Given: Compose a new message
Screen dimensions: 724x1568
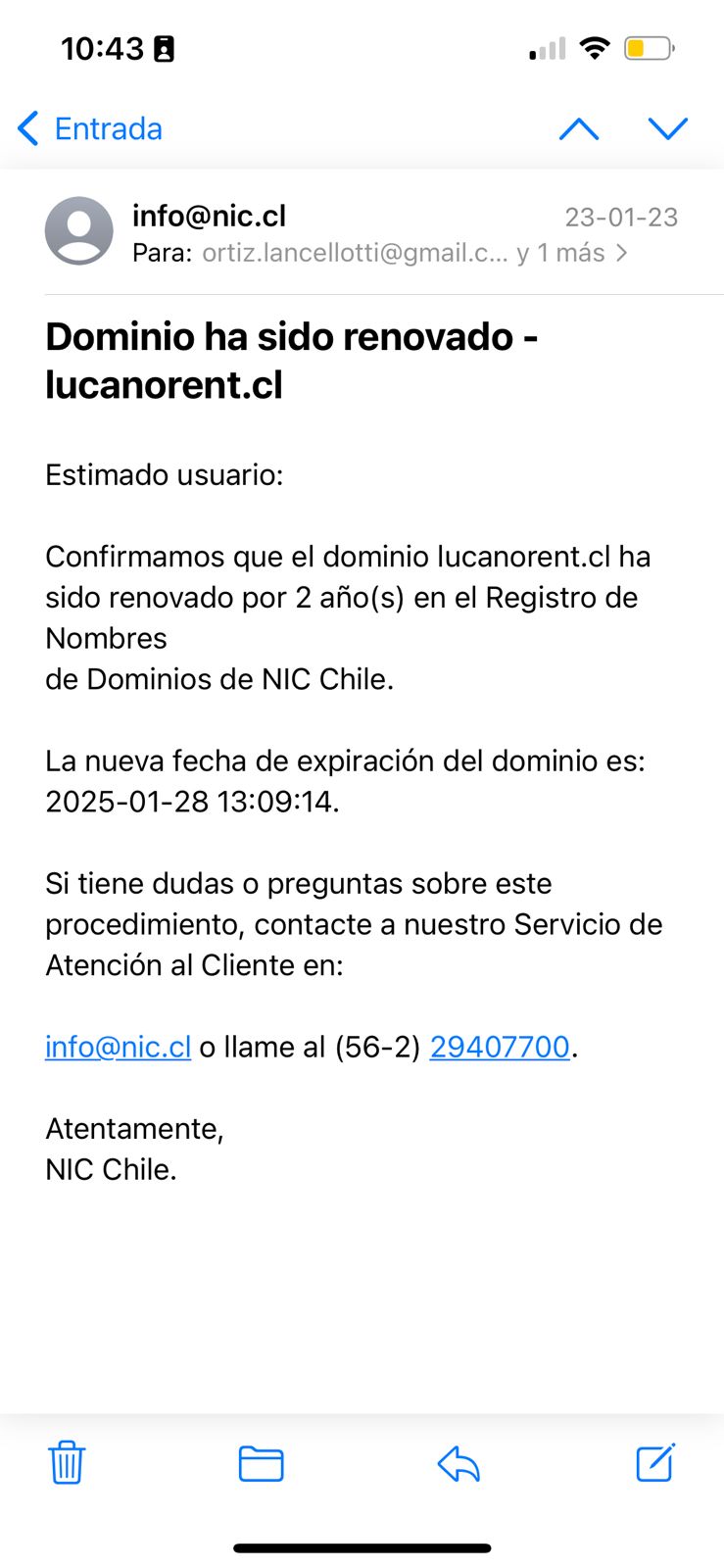Looking at the screenshot, I should coord(654,1462).
